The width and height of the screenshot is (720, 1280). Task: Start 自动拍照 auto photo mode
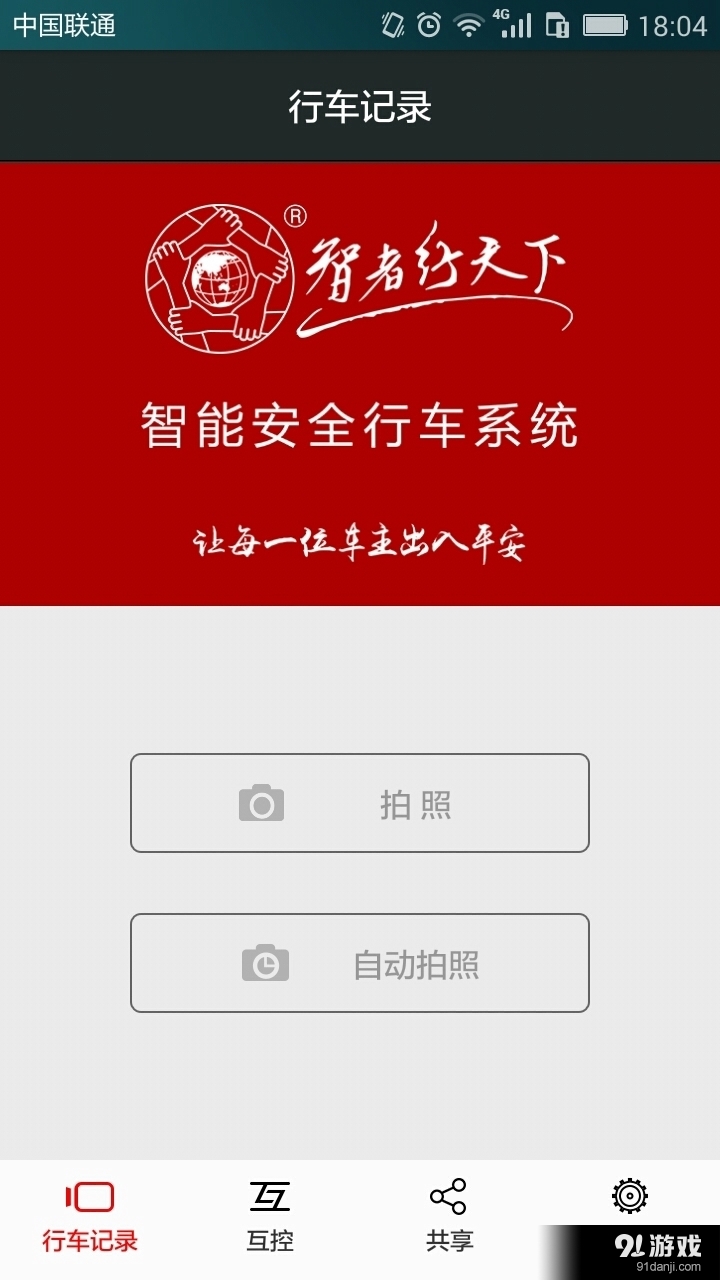[360, 963]
